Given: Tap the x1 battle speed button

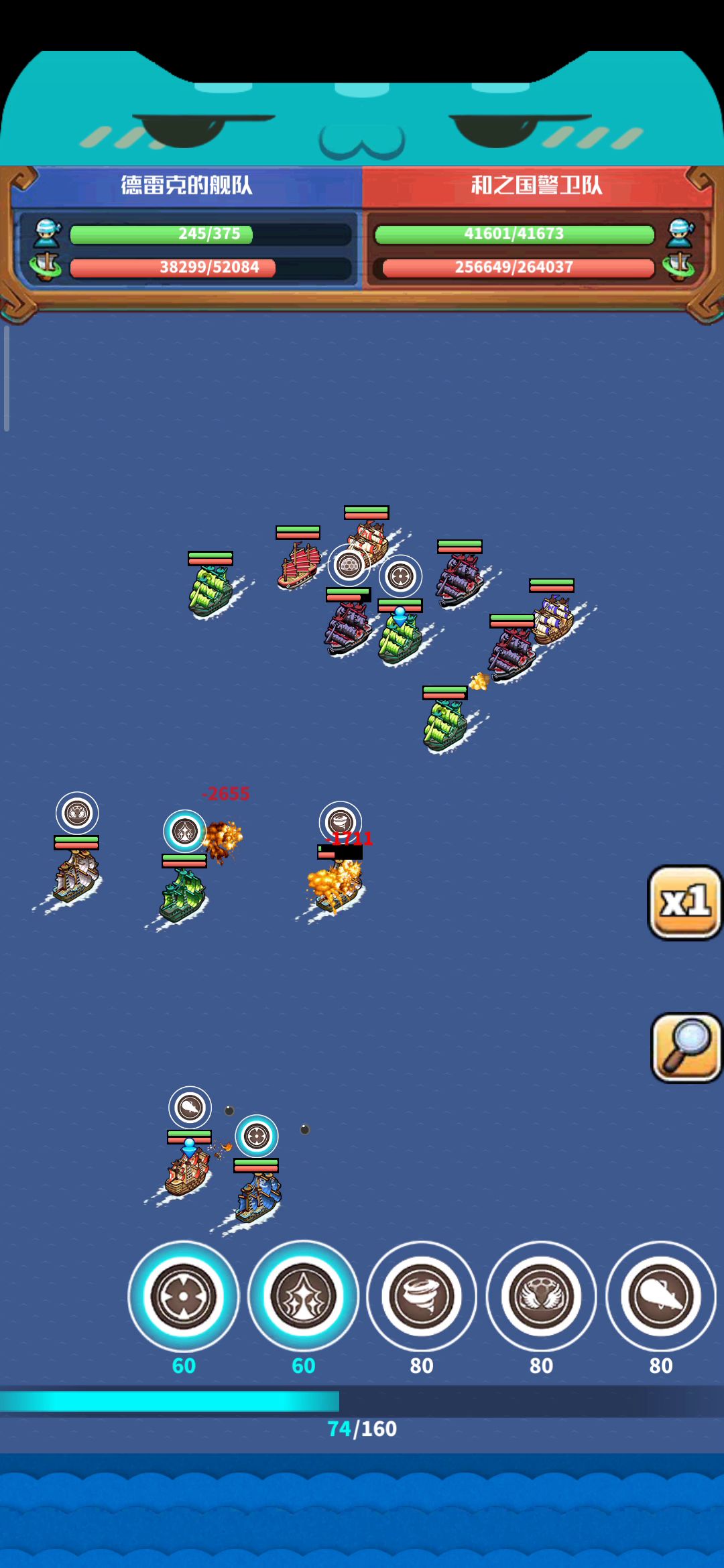Looking at the screenshot, I should [684, 903].
